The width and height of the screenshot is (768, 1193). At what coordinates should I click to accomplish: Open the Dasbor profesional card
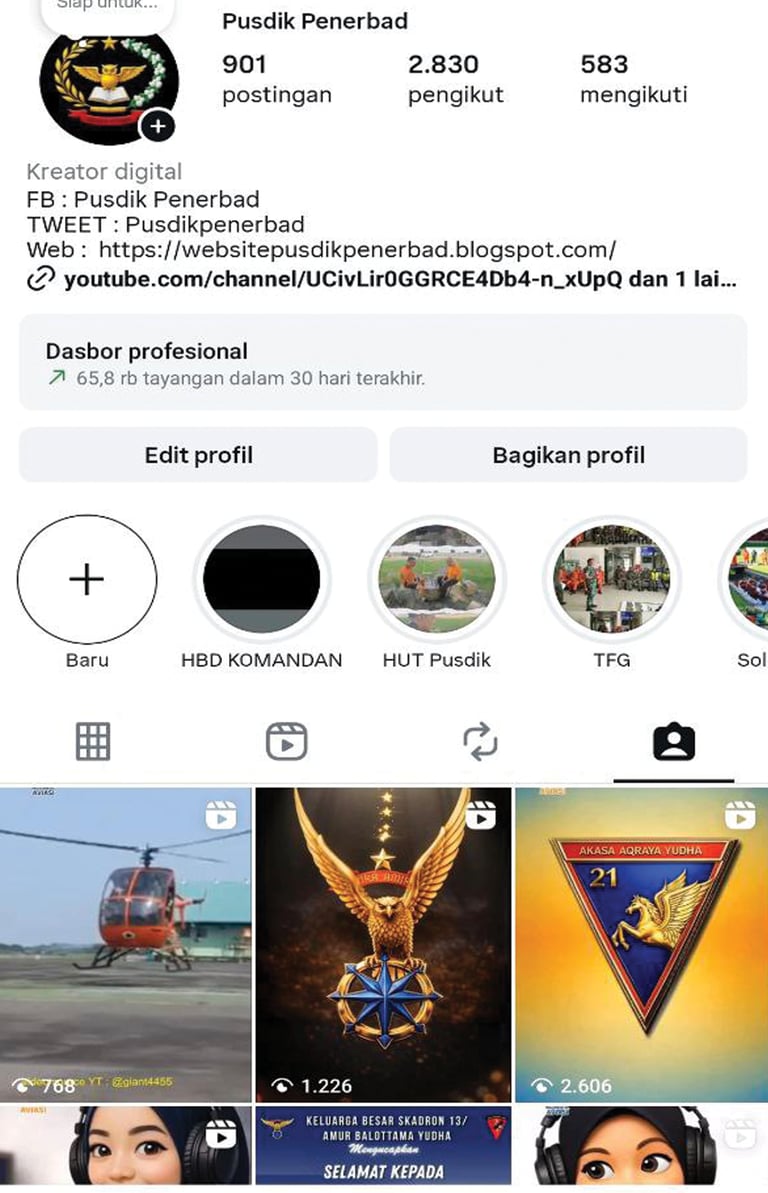[x=383, y=363]
